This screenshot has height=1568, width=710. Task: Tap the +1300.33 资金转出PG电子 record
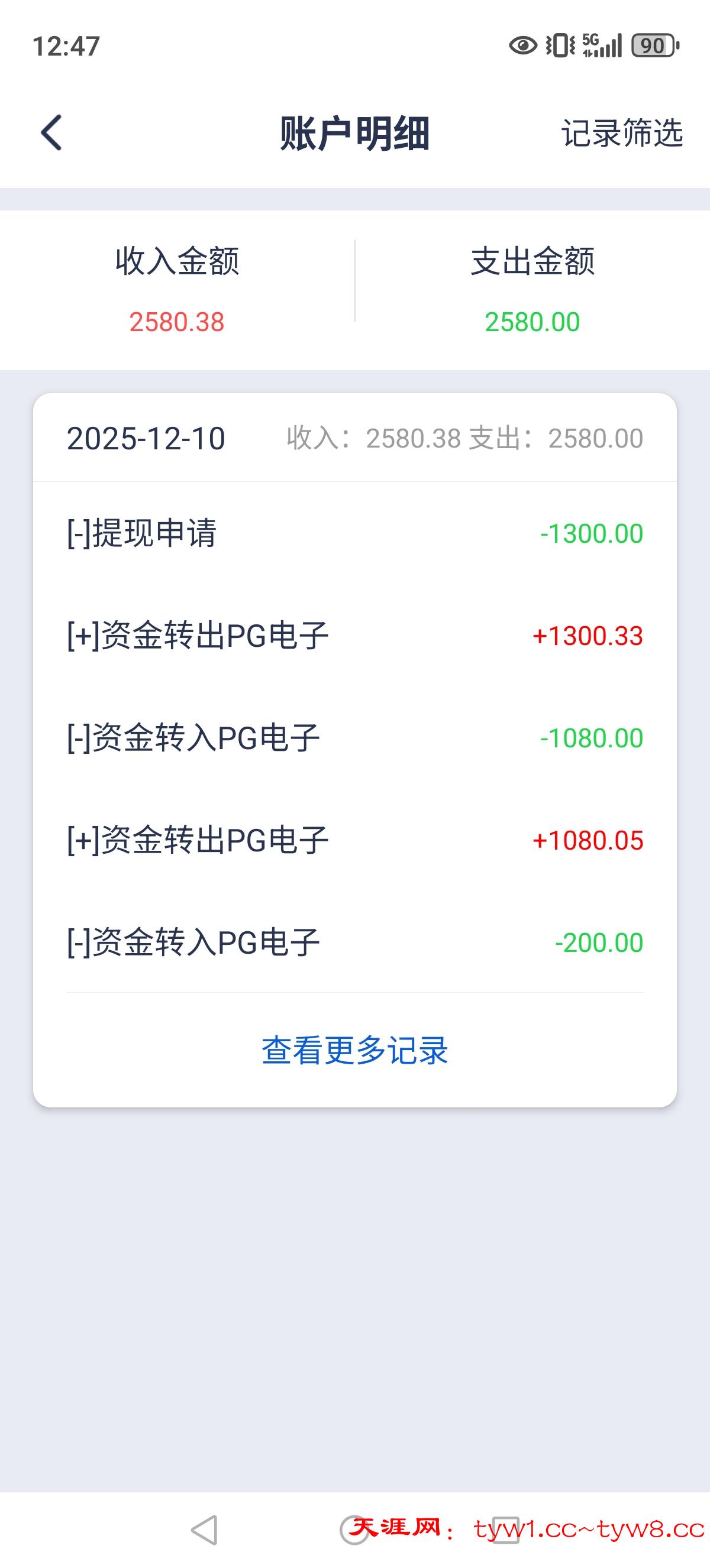coord(355,635)
